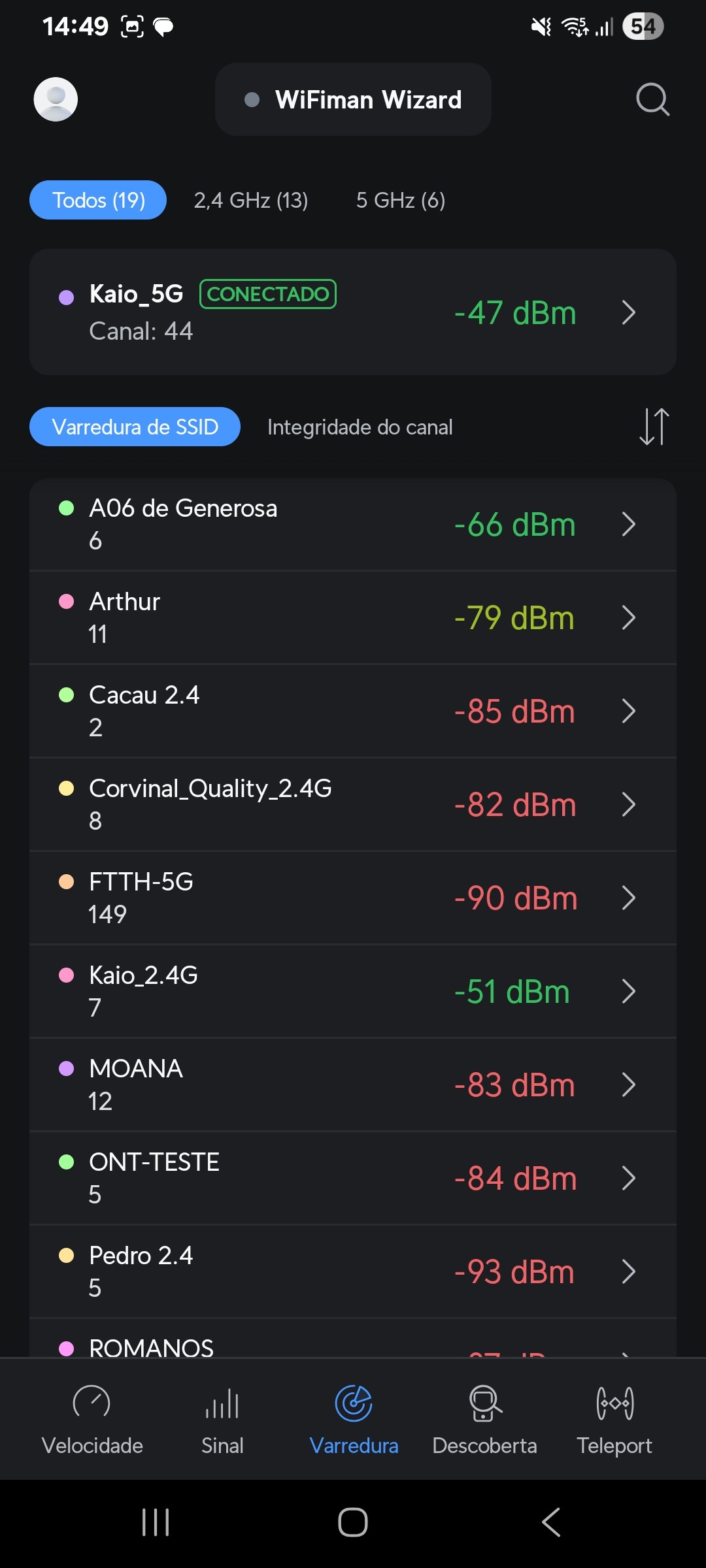Open Corvinal_Quality_2.4G network details
Viewport: 706px width, 1568px height.
(x=353, y=805)
